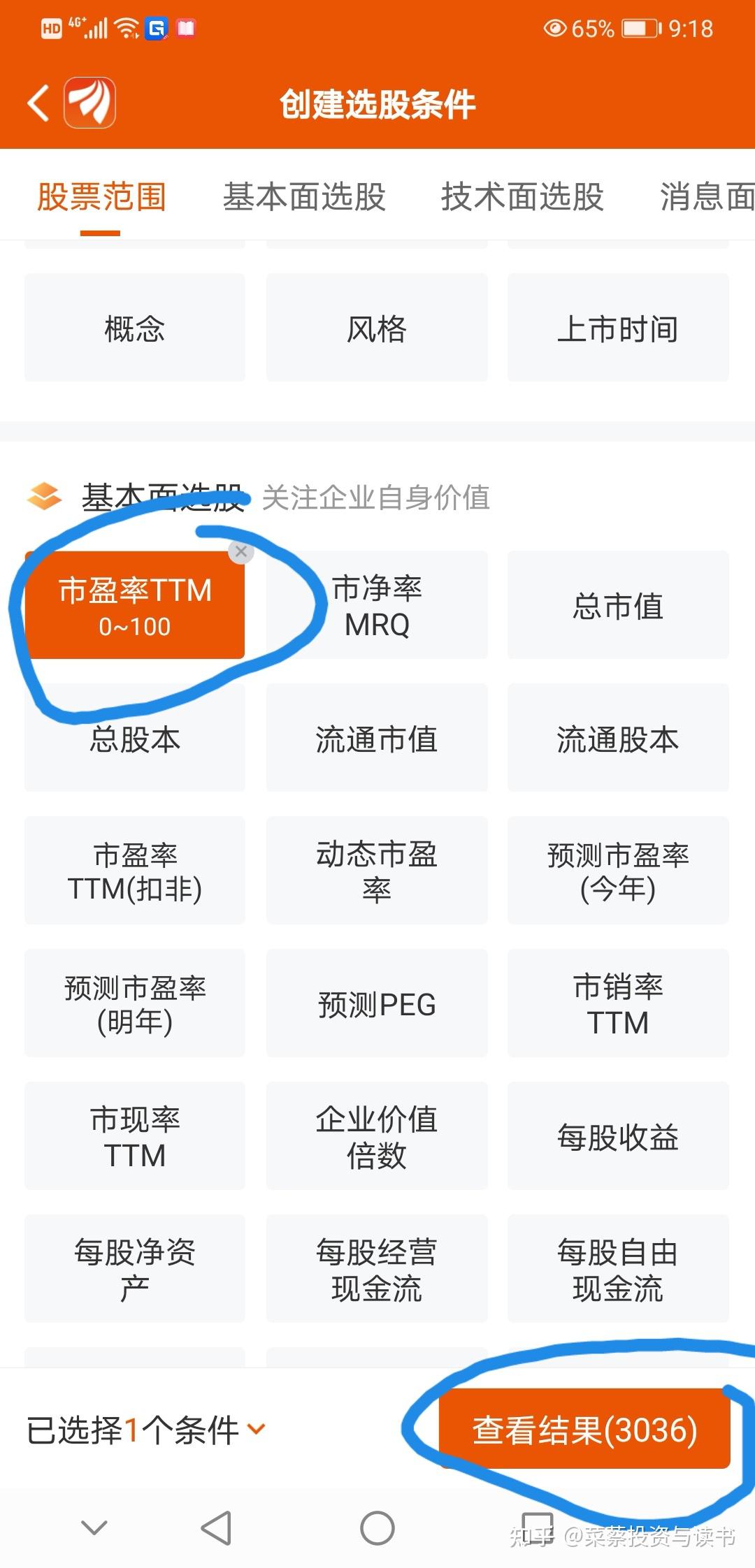The width and height of the screenshot is (755, 1568).
Task: Open the 上市时间 filter option
Action: pyautogui.click(x=618, y=328)
